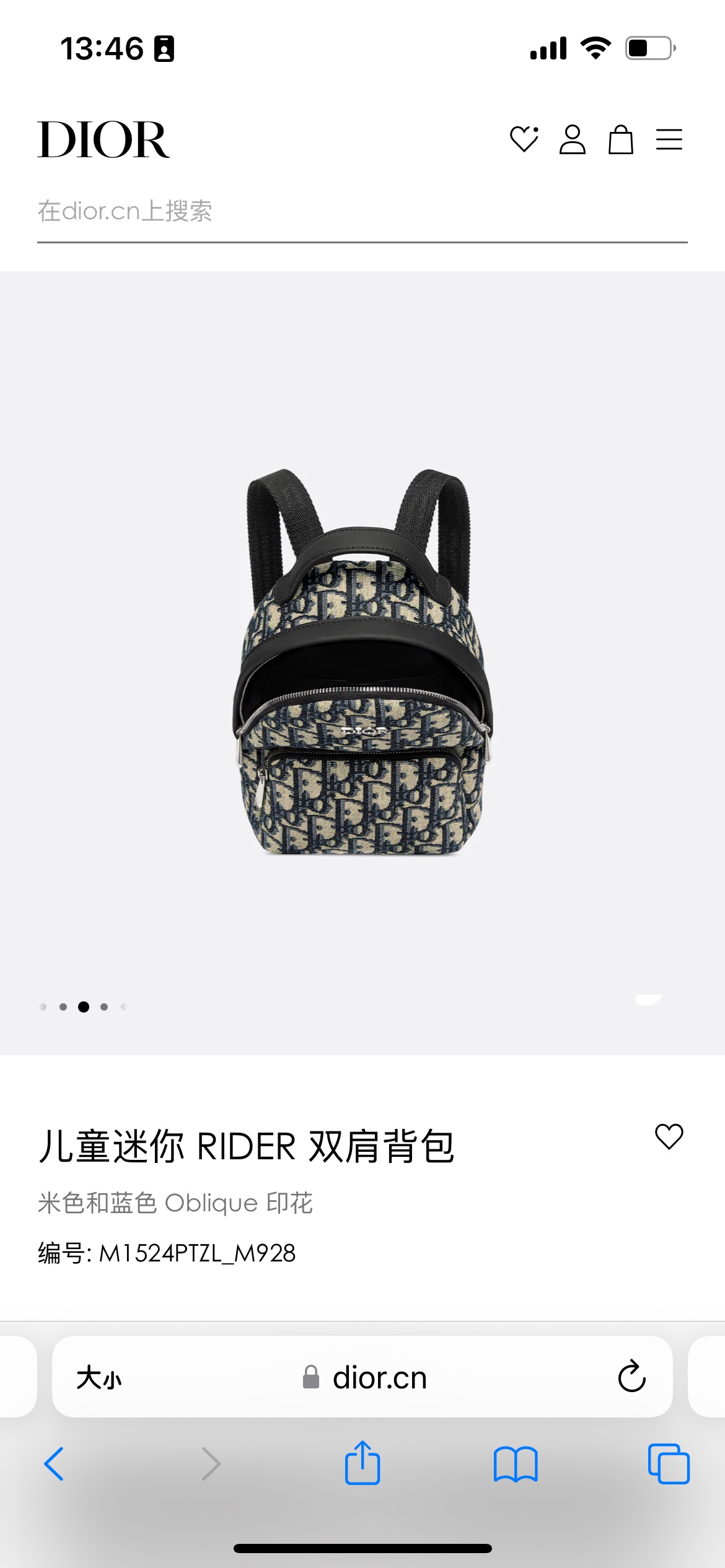Open the backpack product image
725x1568 pixels.
coord(362,663)
